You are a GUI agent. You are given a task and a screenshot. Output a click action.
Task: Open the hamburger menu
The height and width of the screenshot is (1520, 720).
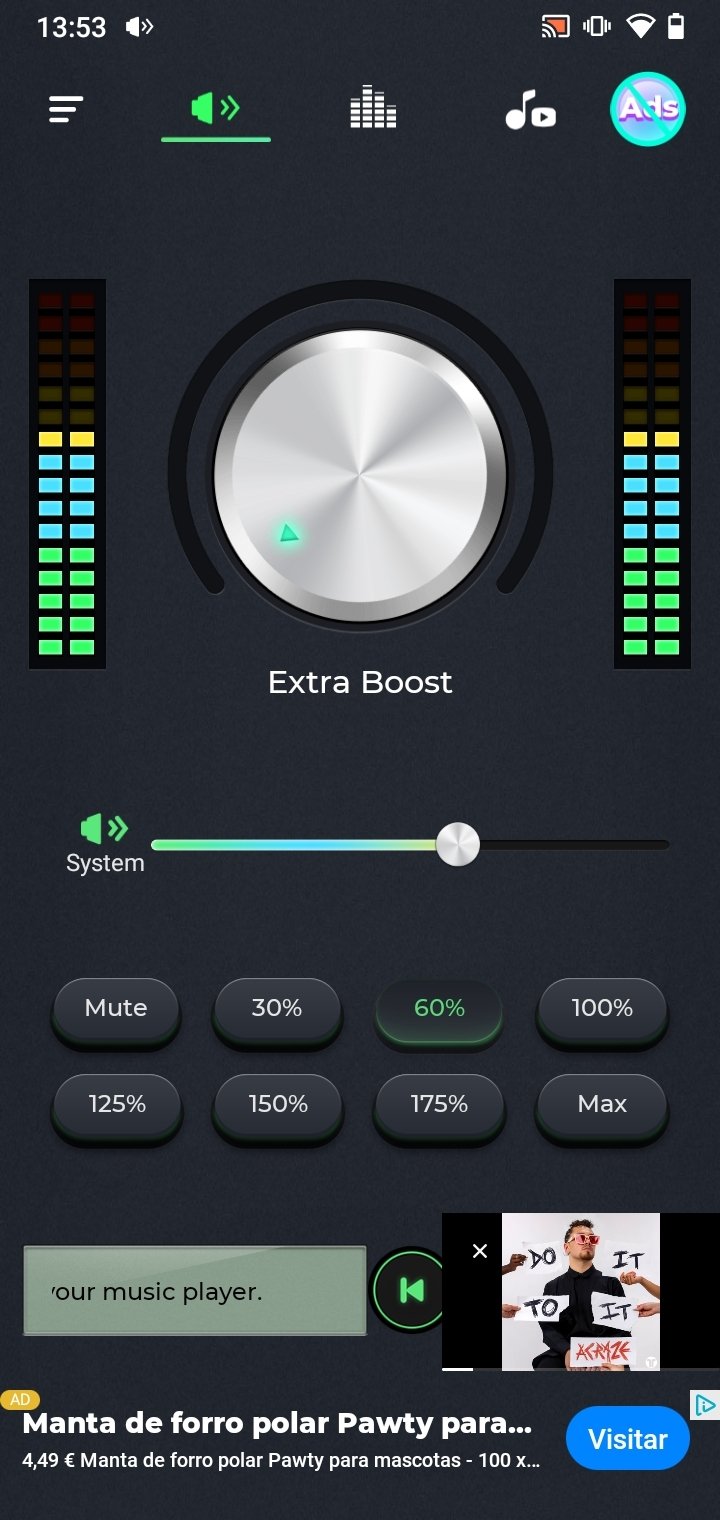click(66, 109)
